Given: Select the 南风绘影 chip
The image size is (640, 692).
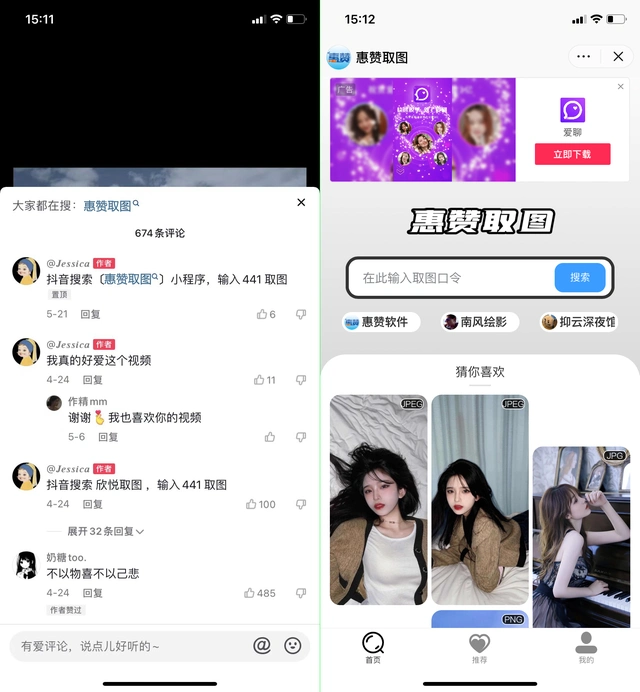Looking at the screenshot, I should [475, 322].
